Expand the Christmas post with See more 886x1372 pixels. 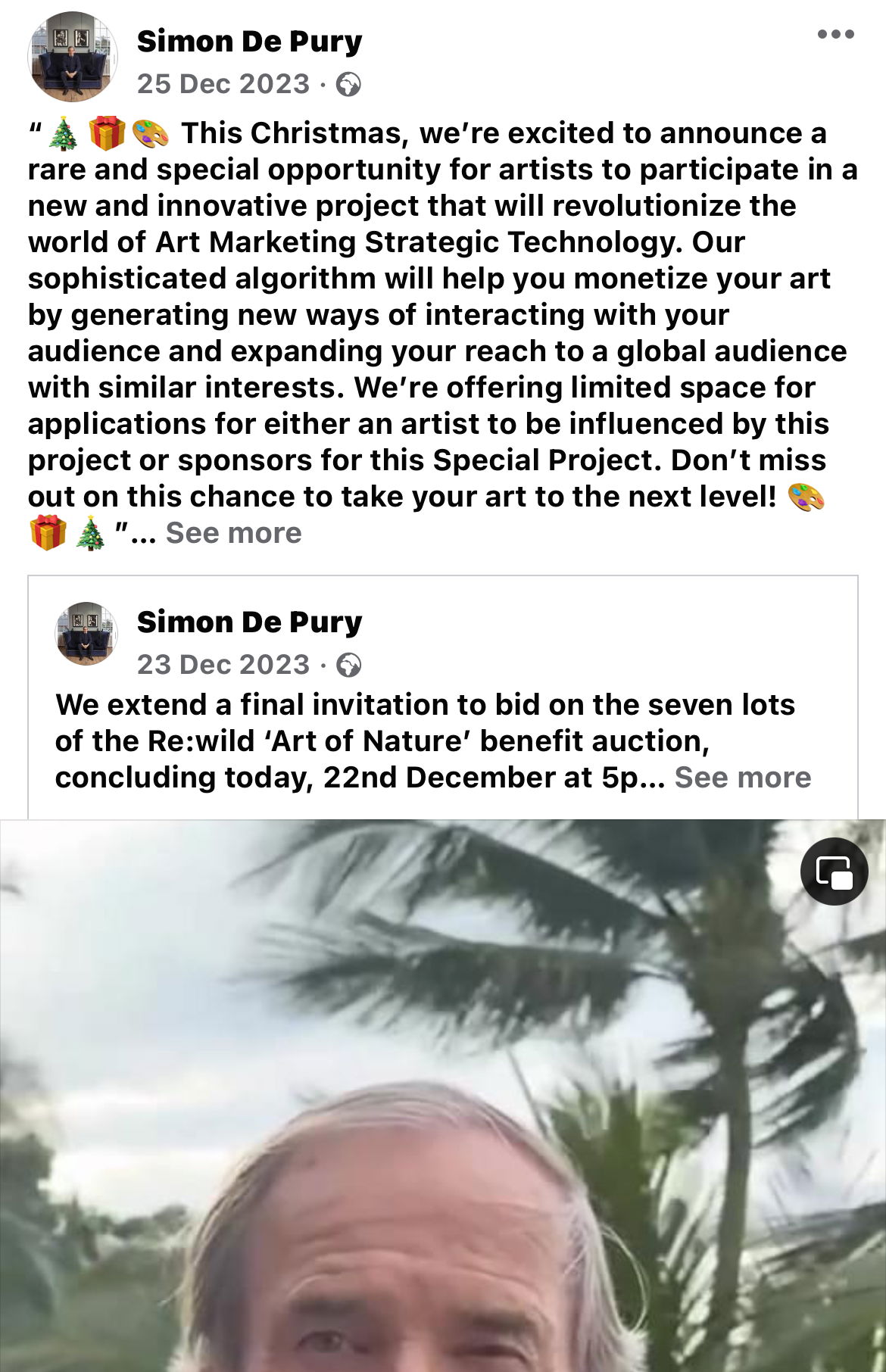[x=233, y=533]
